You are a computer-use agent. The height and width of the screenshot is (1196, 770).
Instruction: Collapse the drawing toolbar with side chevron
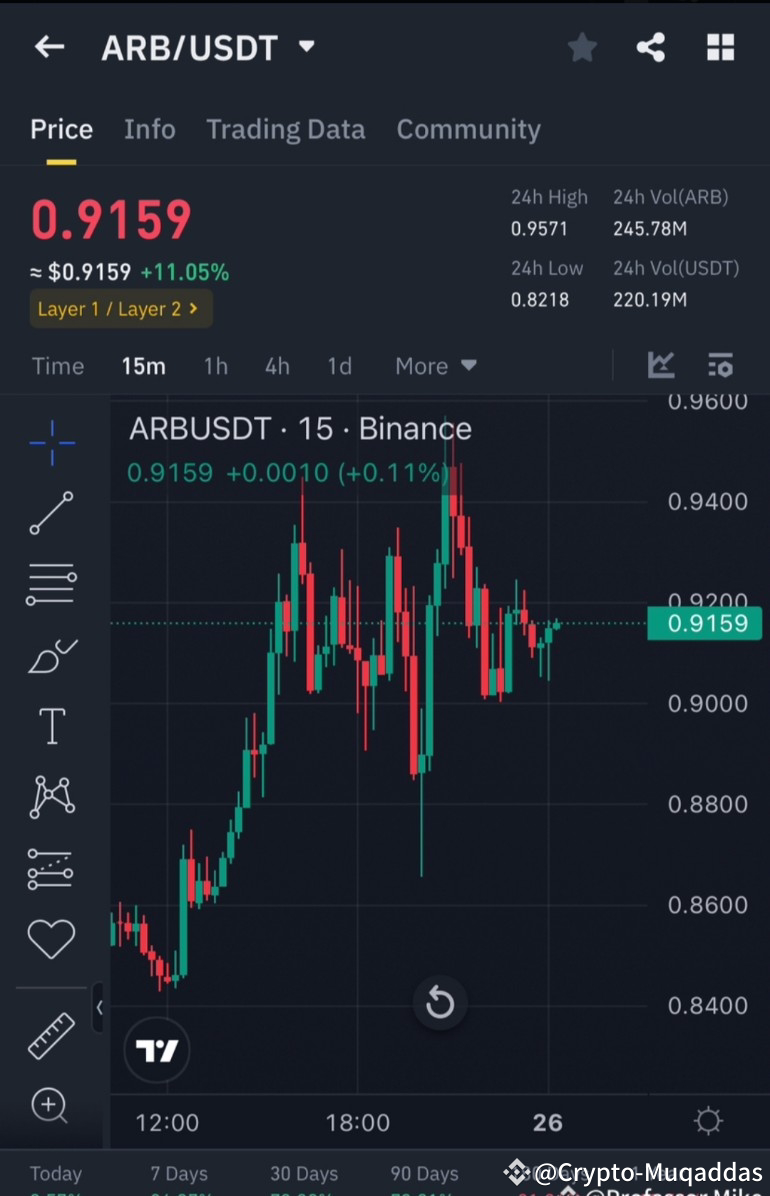point(100,1008)
